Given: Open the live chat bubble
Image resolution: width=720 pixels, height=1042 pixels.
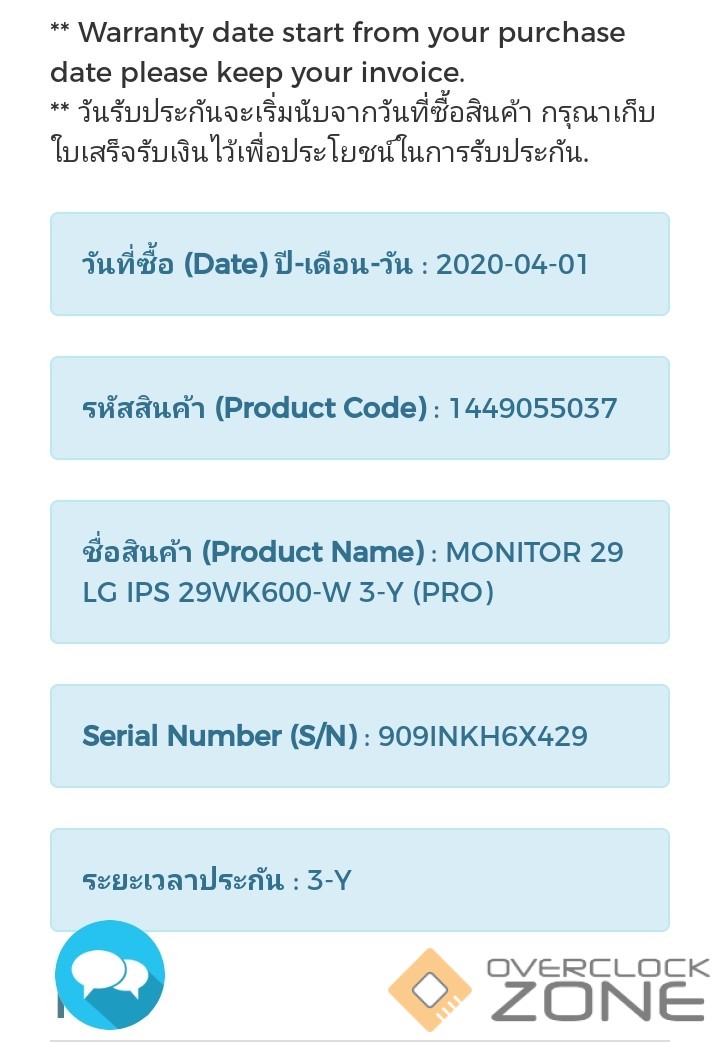Looking at the screenshot, I should point(109,974).
